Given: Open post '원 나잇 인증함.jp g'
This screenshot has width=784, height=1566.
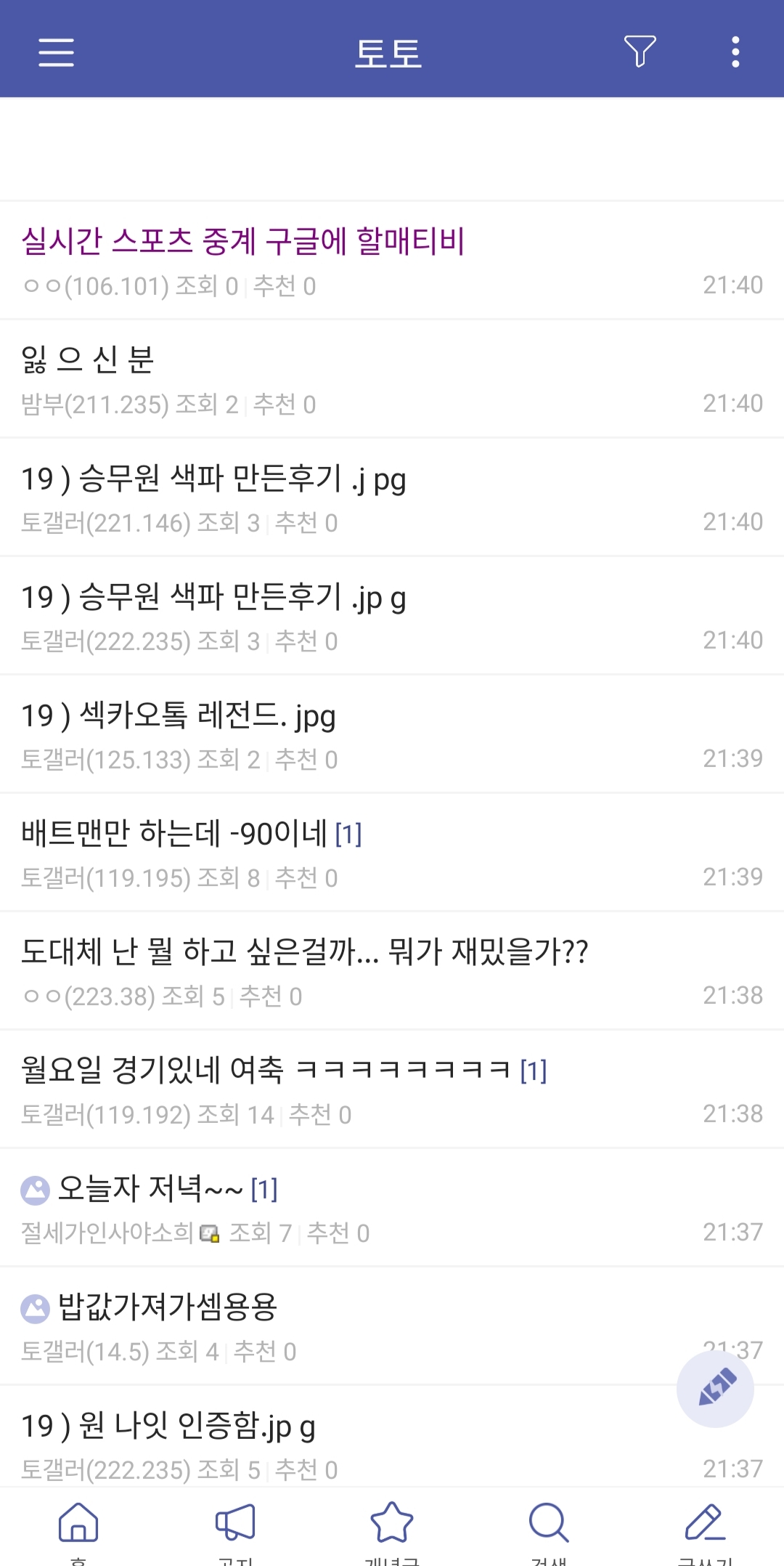Looking at the screenshot, I should coord(168,1427).
